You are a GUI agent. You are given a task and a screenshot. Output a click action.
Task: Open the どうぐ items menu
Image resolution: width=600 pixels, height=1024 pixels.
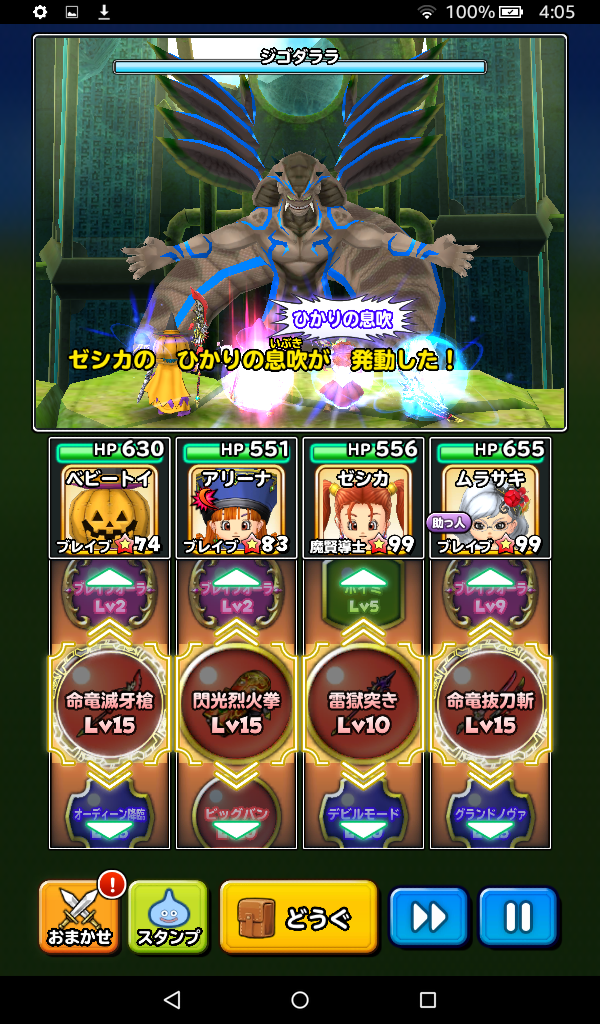(298, 916)
